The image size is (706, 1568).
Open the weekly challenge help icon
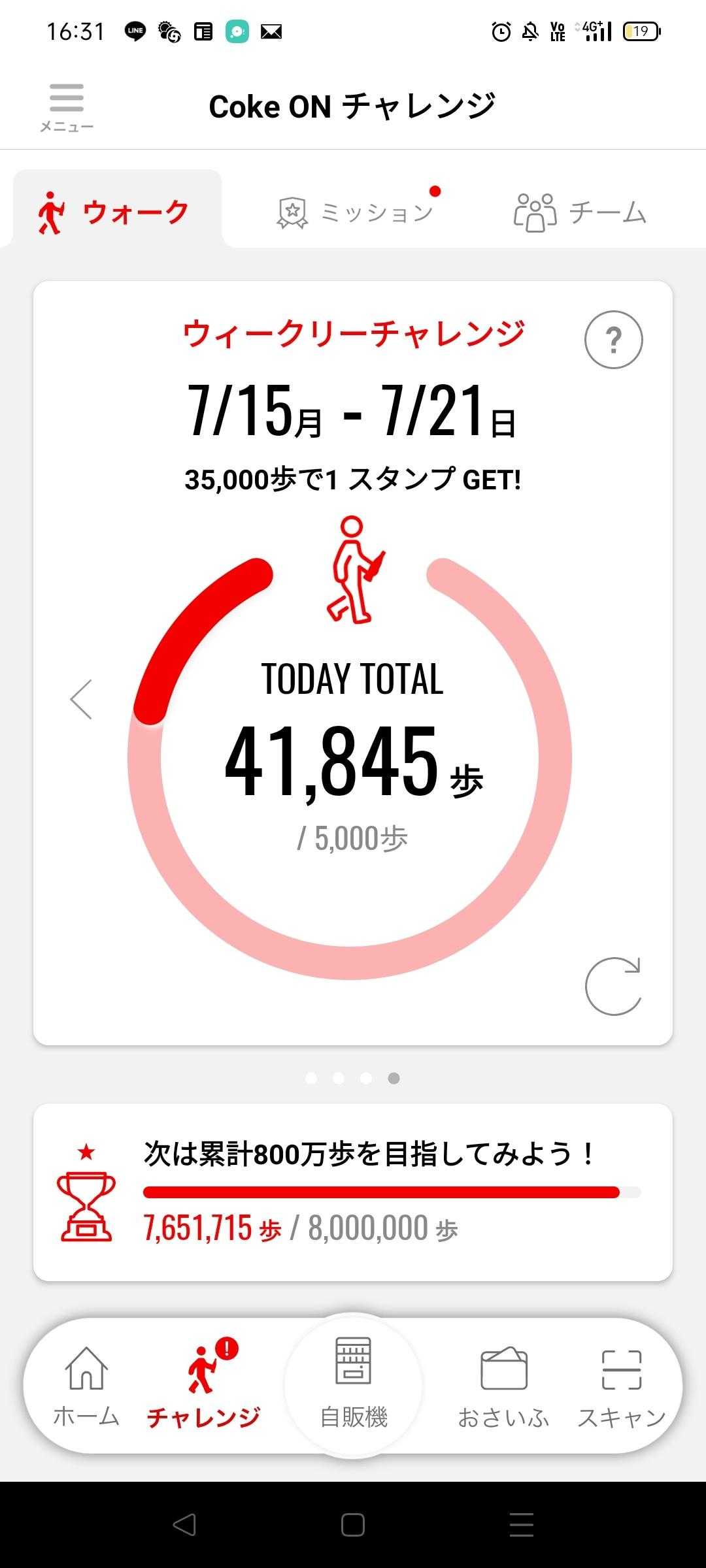click(613, 340)
